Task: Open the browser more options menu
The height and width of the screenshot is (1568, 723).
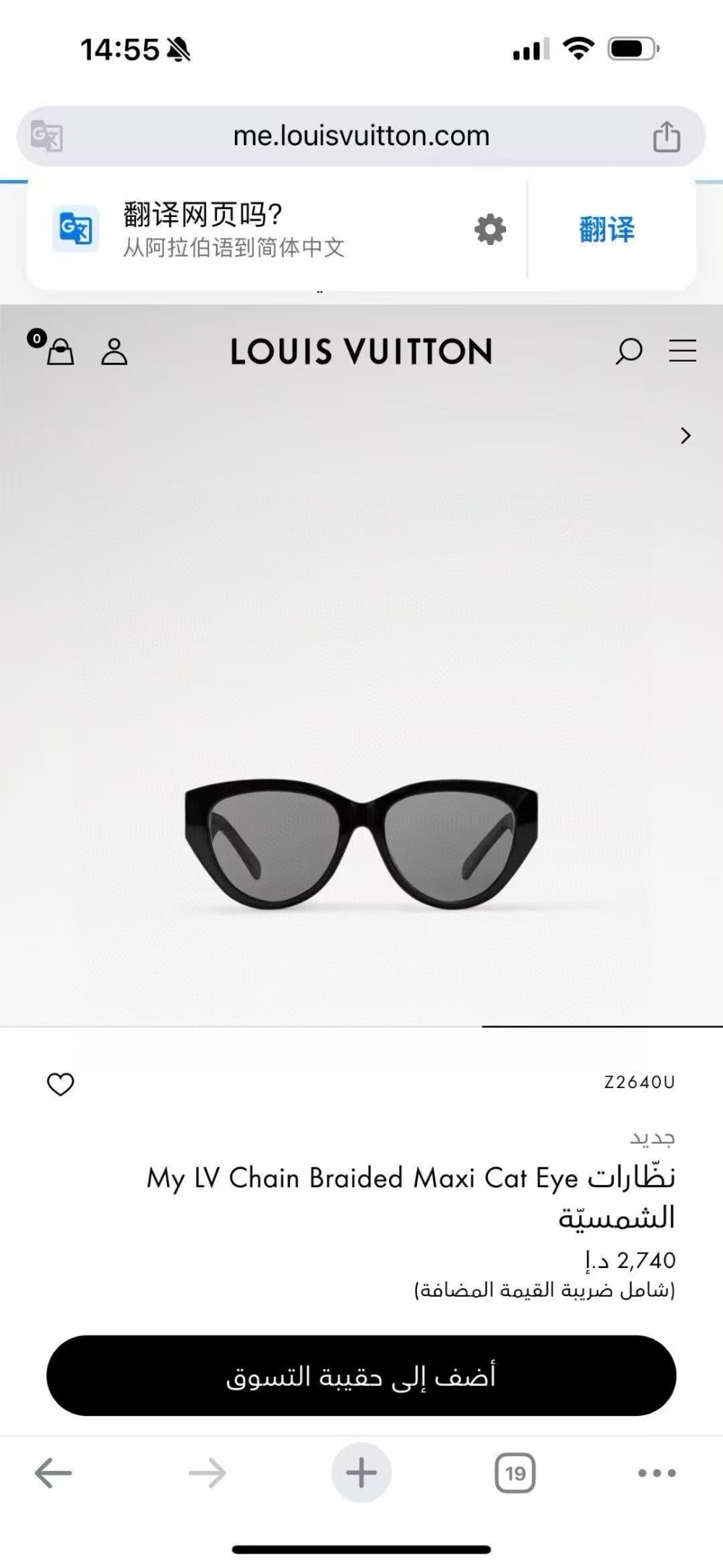Action: point(656,1473)
